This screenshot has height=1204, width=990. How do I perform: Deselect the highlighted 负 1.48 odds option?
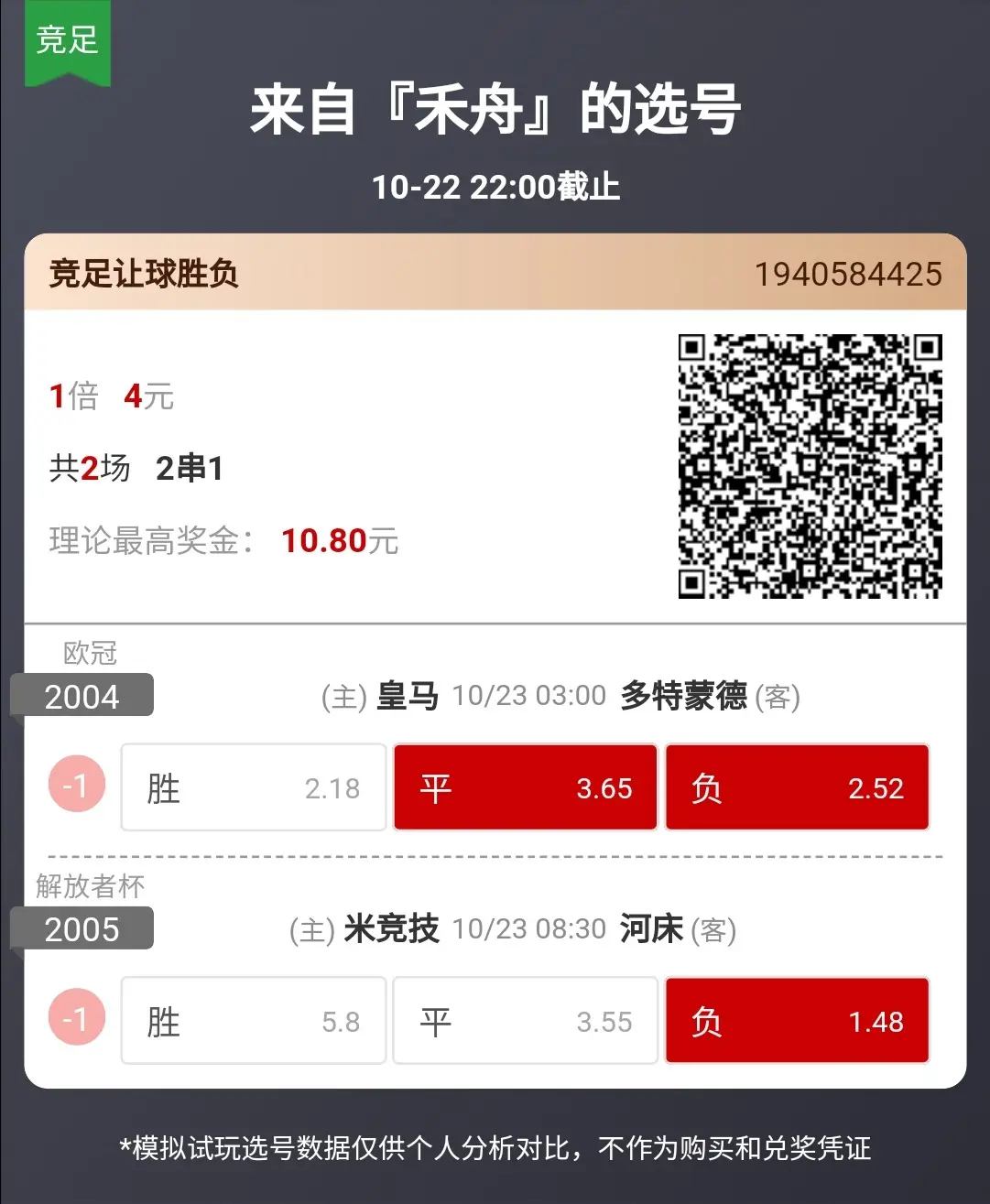(797, 1020)
